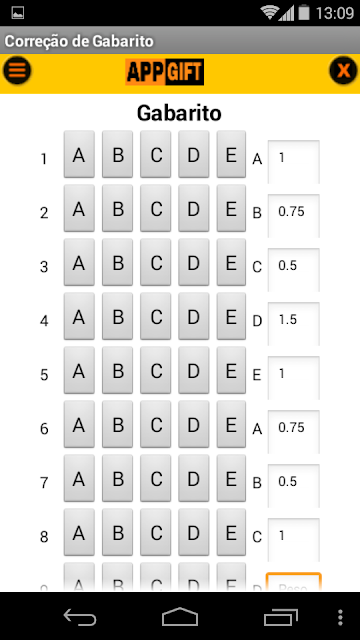Edit the 0.5 weight for question 7
This screenshot has height=640, width=360.
click(293, 486)
